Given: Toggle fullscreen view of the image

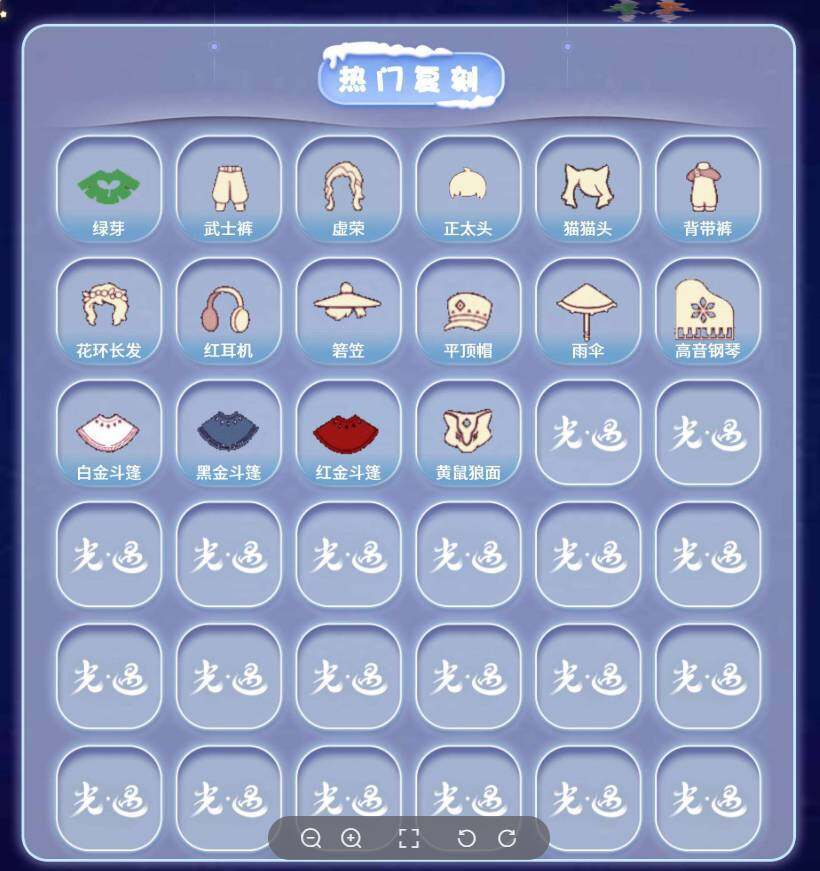Looking at the screenshot, I should click(x=408, y=838).
